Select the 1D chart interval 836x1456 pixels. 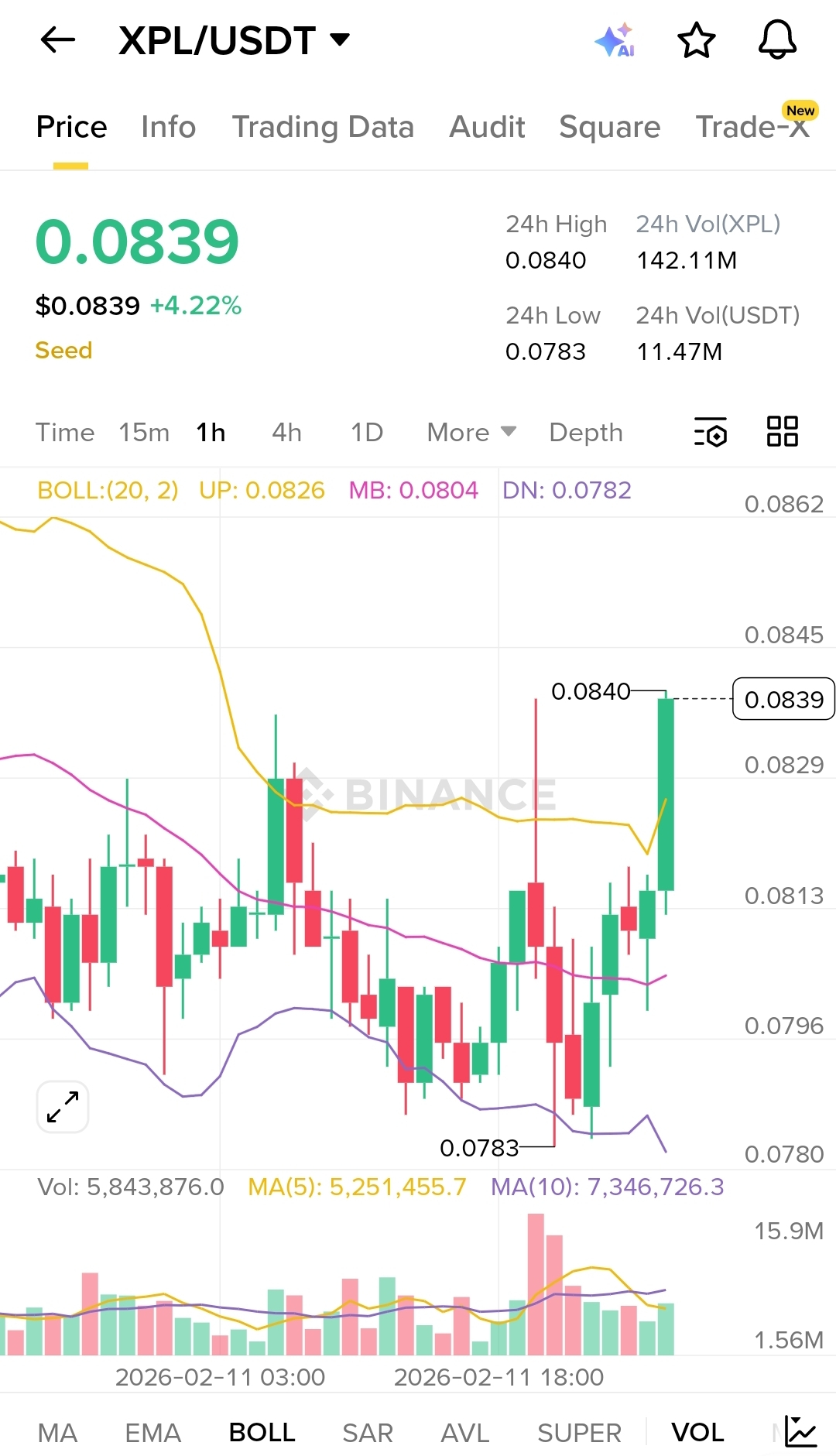coord(367,432)
